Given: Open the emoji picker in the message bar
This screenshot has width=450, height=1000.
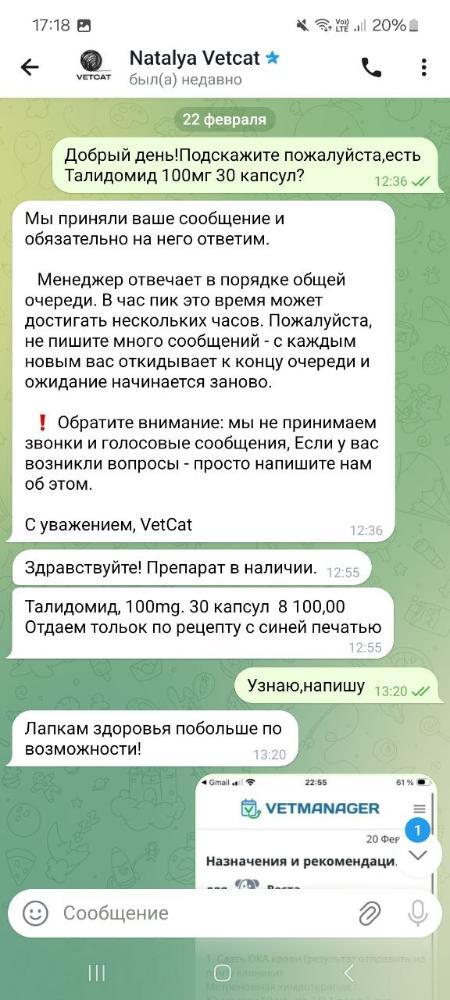Looking at the screenshot, I should coord(36,913).
